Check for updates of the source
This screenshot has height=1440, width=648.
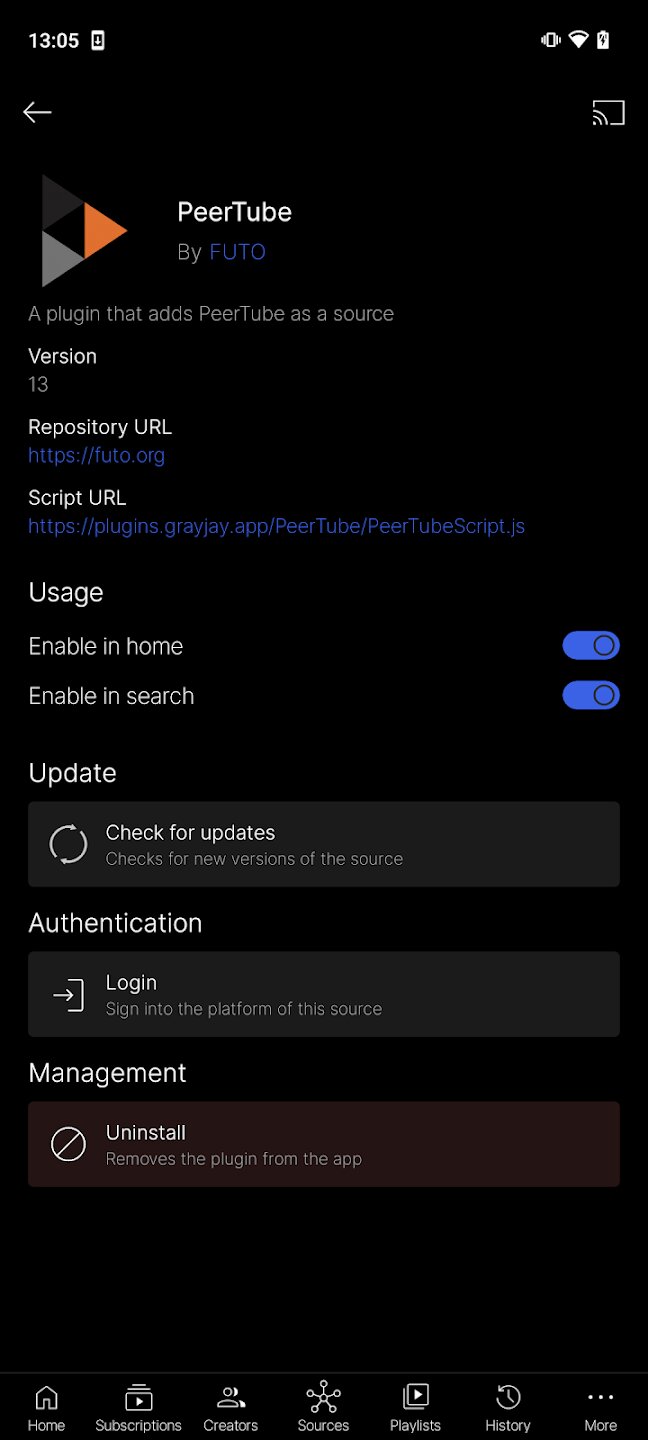323,844
